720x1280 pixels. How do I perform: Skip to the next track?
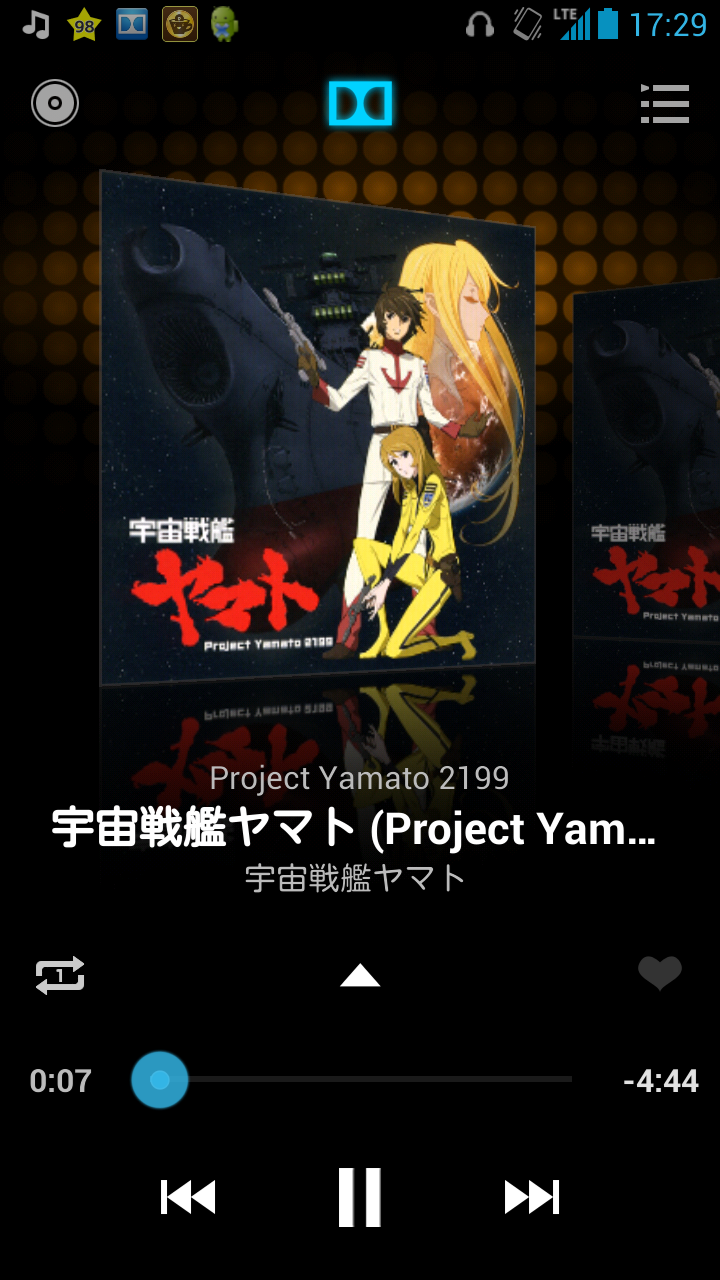click(531, 1197)
